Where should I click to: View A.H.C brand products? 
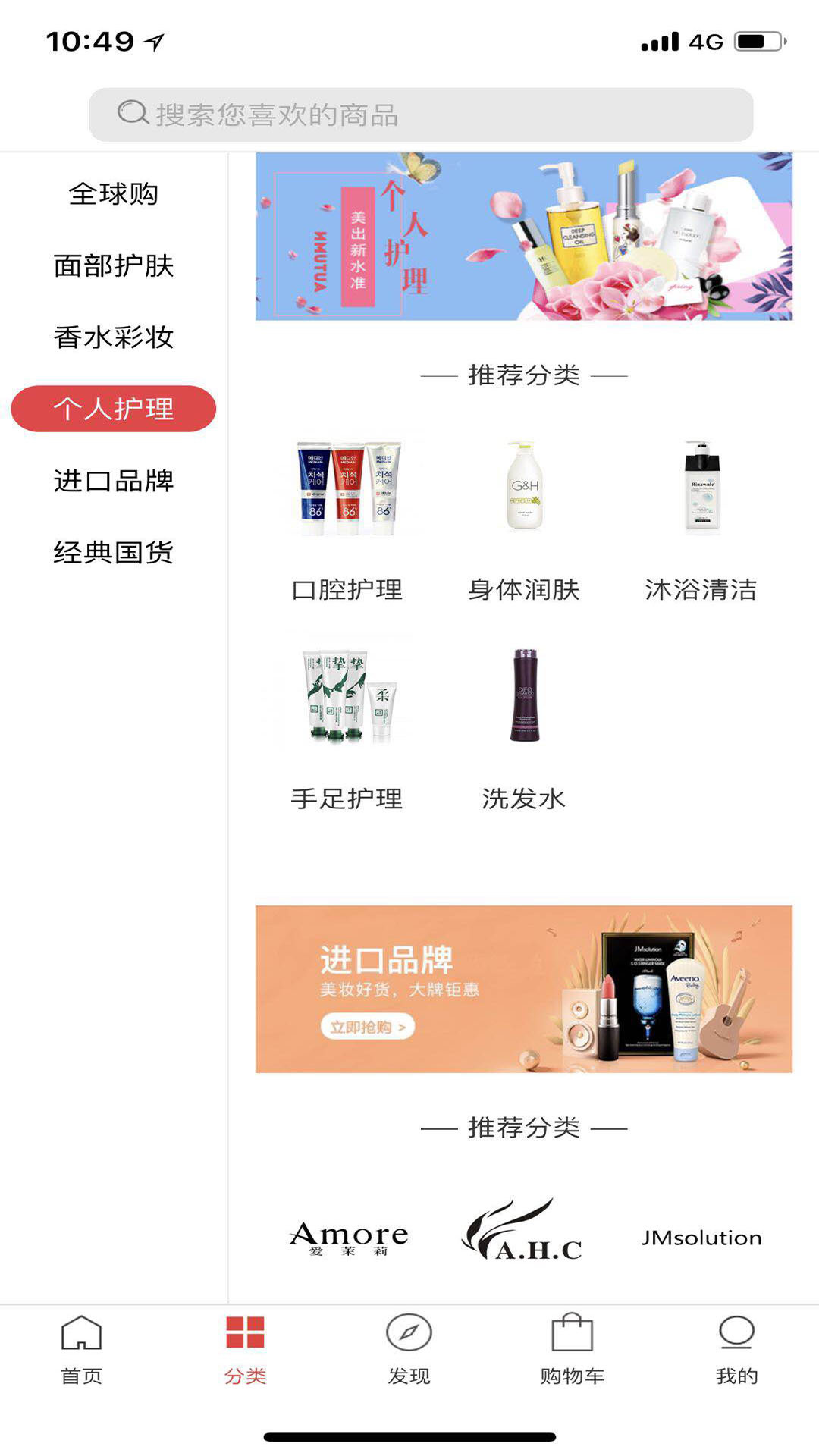[523, 1230]
